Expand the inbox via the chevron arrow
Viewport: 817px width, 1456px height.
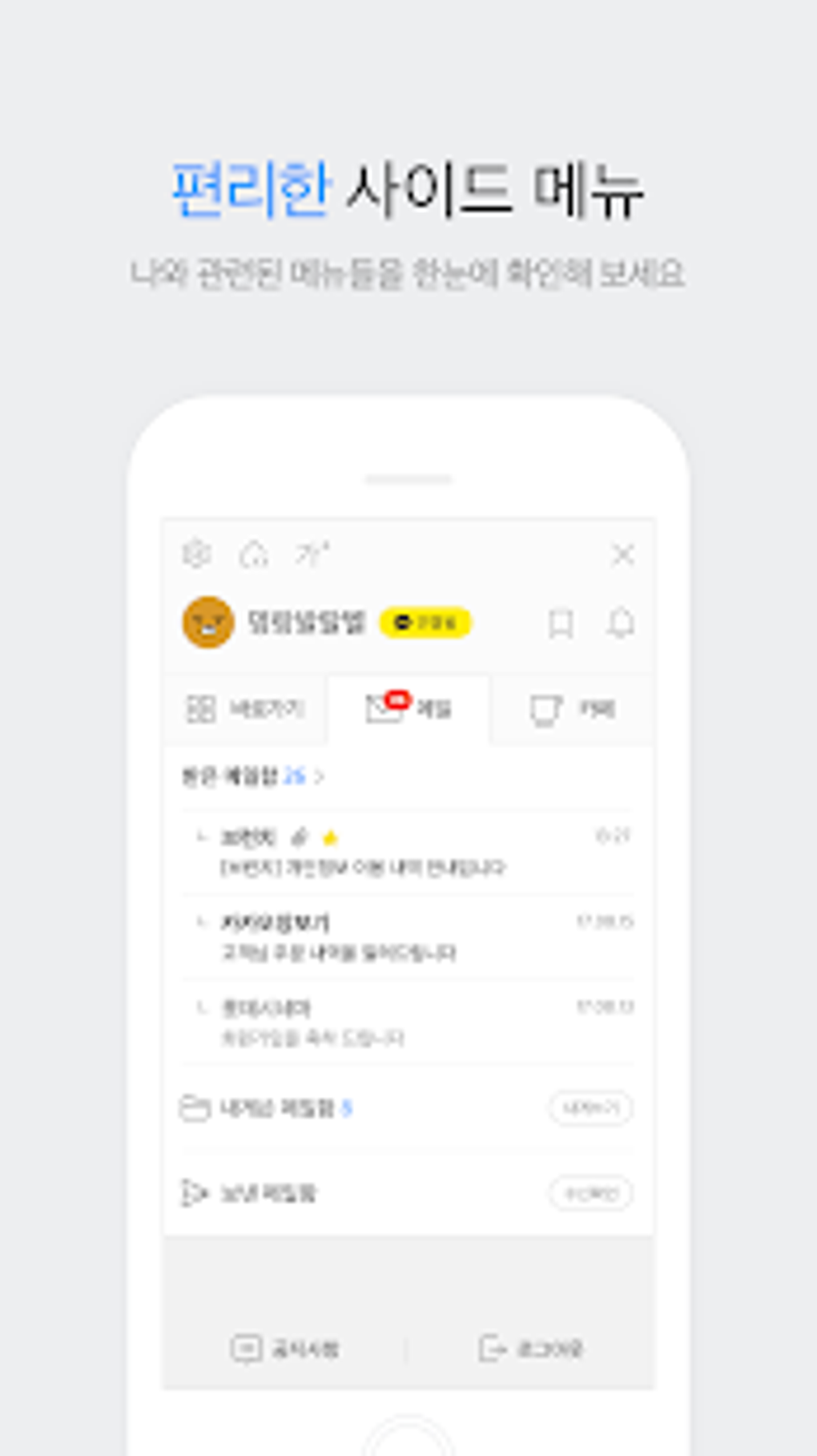pos(319,775)
